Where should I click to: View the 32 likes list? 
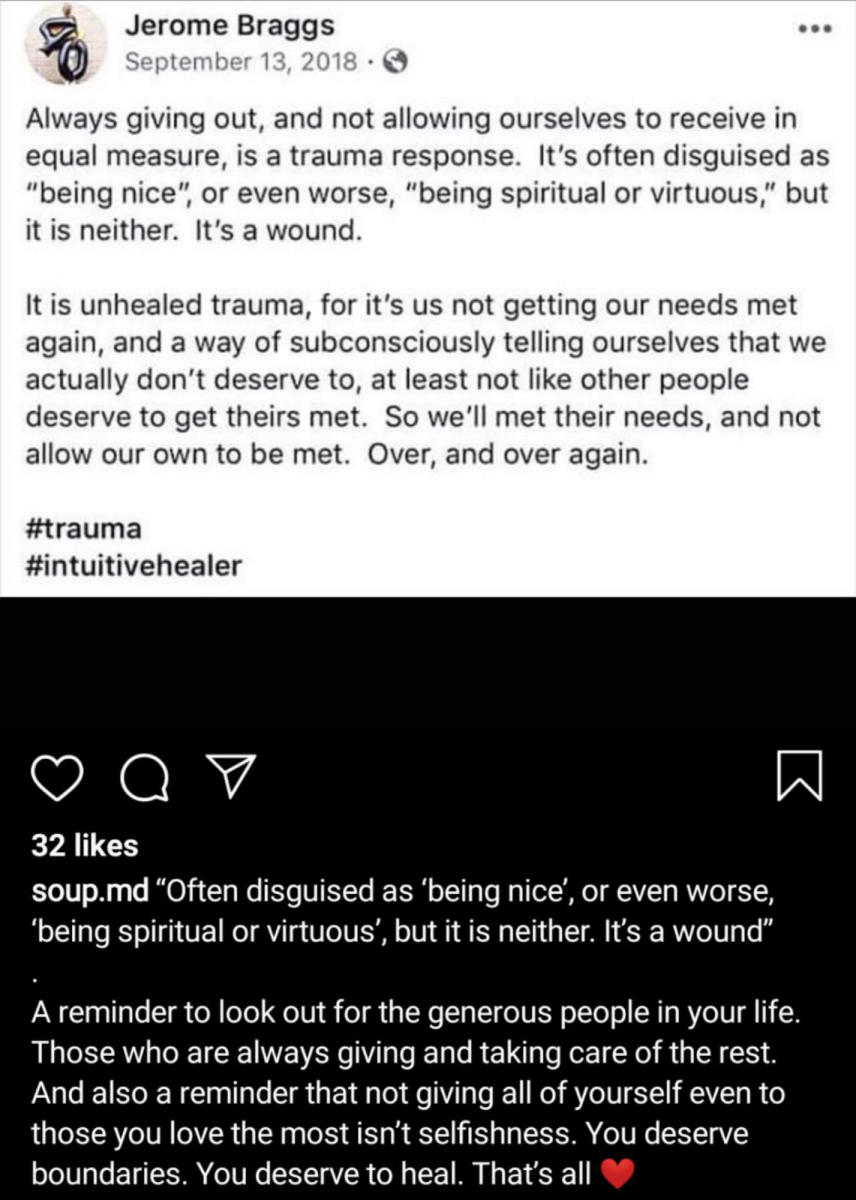[x=85, y=846]
